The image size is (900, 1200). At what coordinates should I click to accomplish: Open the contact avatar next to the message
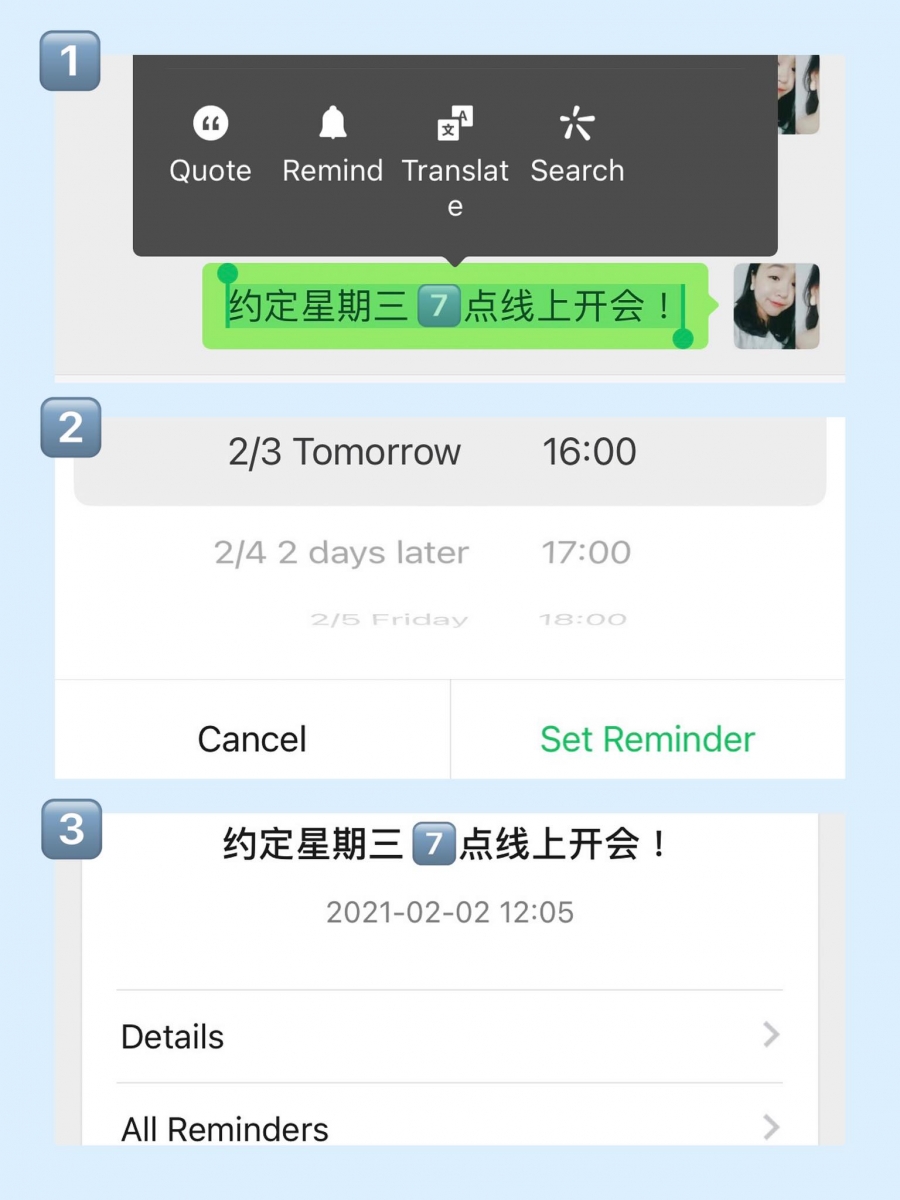click(776, 306)
